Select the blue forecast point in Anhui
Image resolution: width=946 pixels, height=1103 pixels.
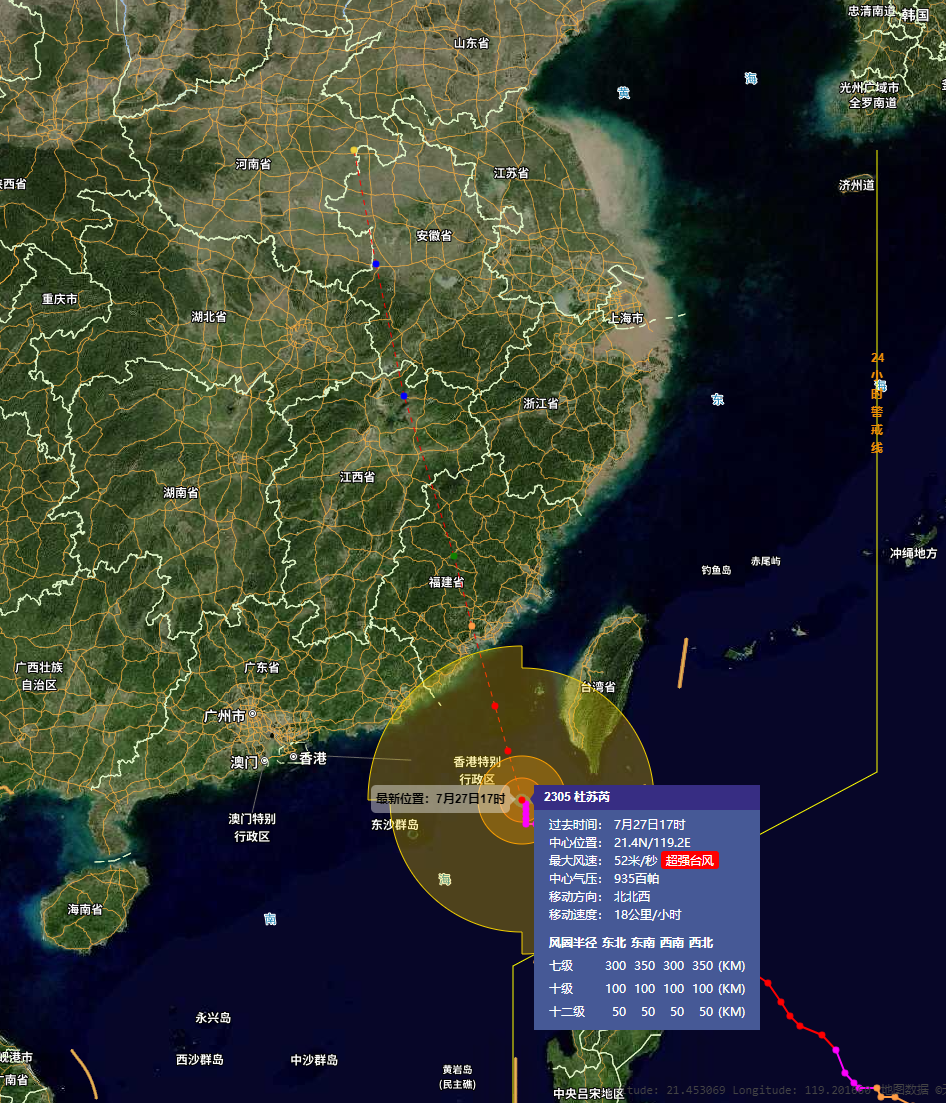pos(376,264)
